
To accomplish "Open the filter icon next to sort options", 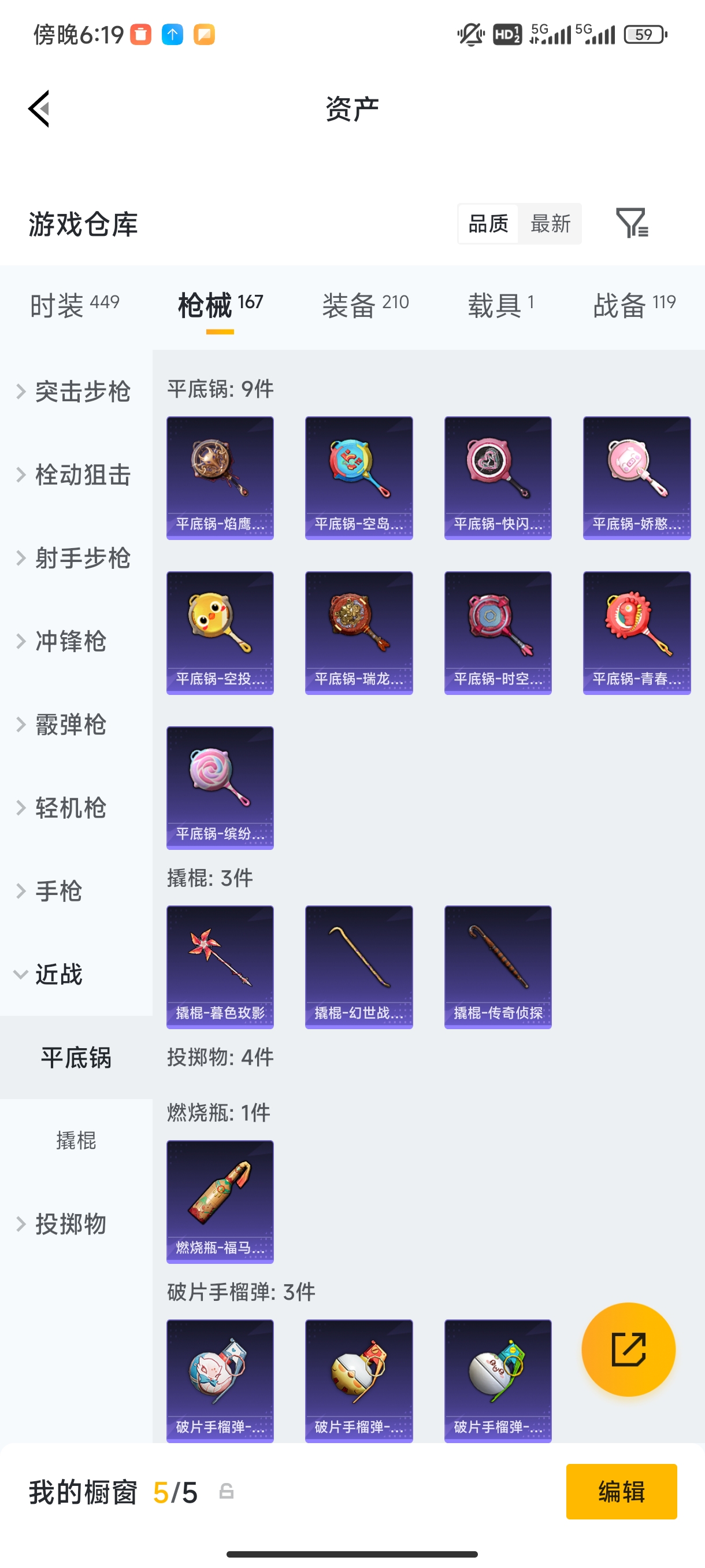I will 633,223.
